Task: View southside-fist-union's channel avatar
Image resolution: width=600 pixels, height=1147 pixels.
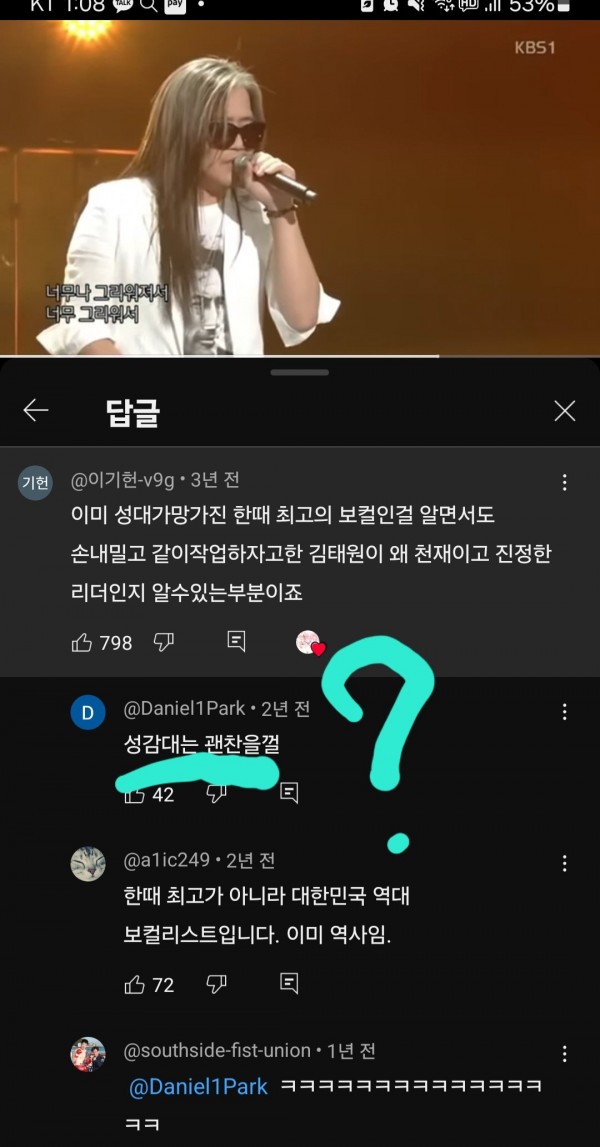Action: coord(88,1055)
